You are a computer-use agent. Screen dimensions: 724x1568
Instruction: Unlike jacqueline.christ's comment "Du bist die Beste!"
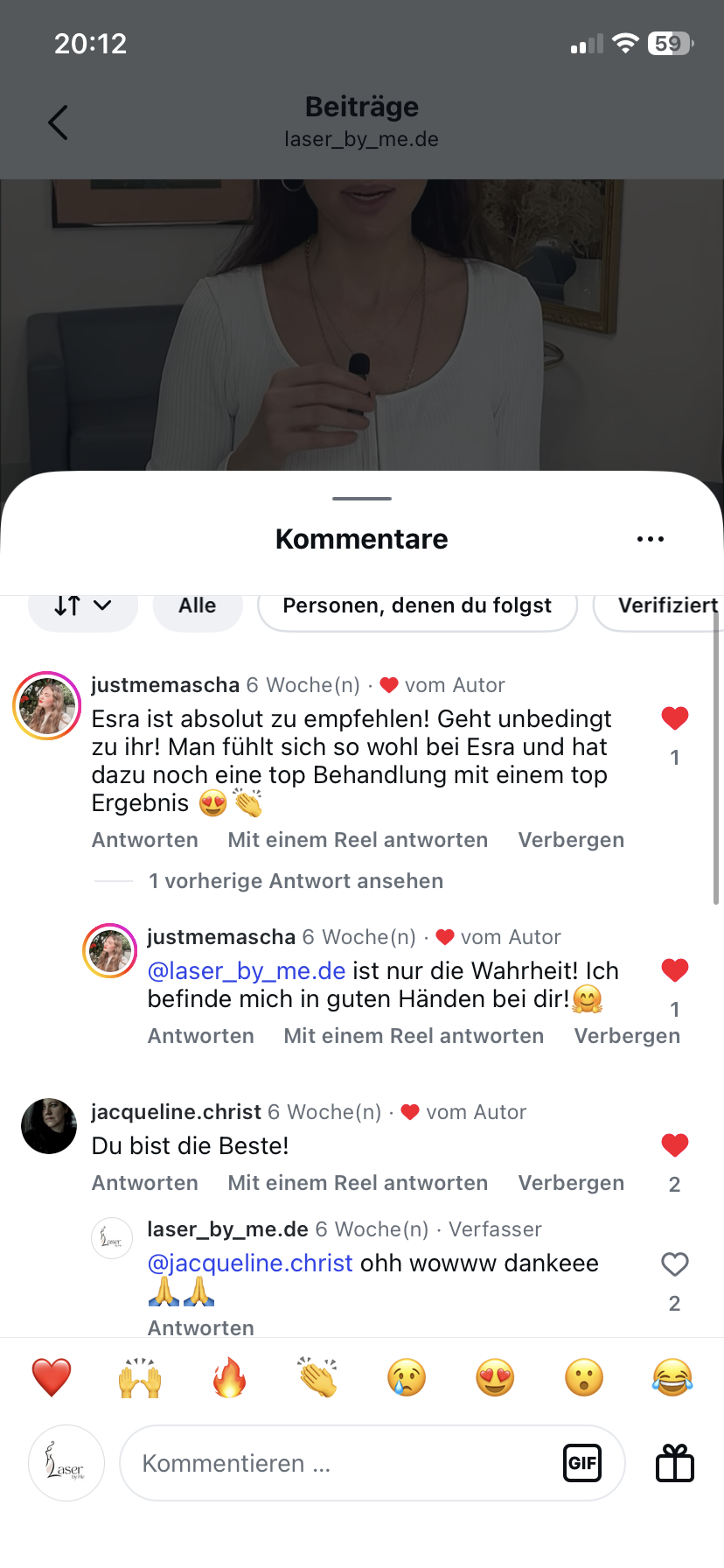pos(674,1145)
